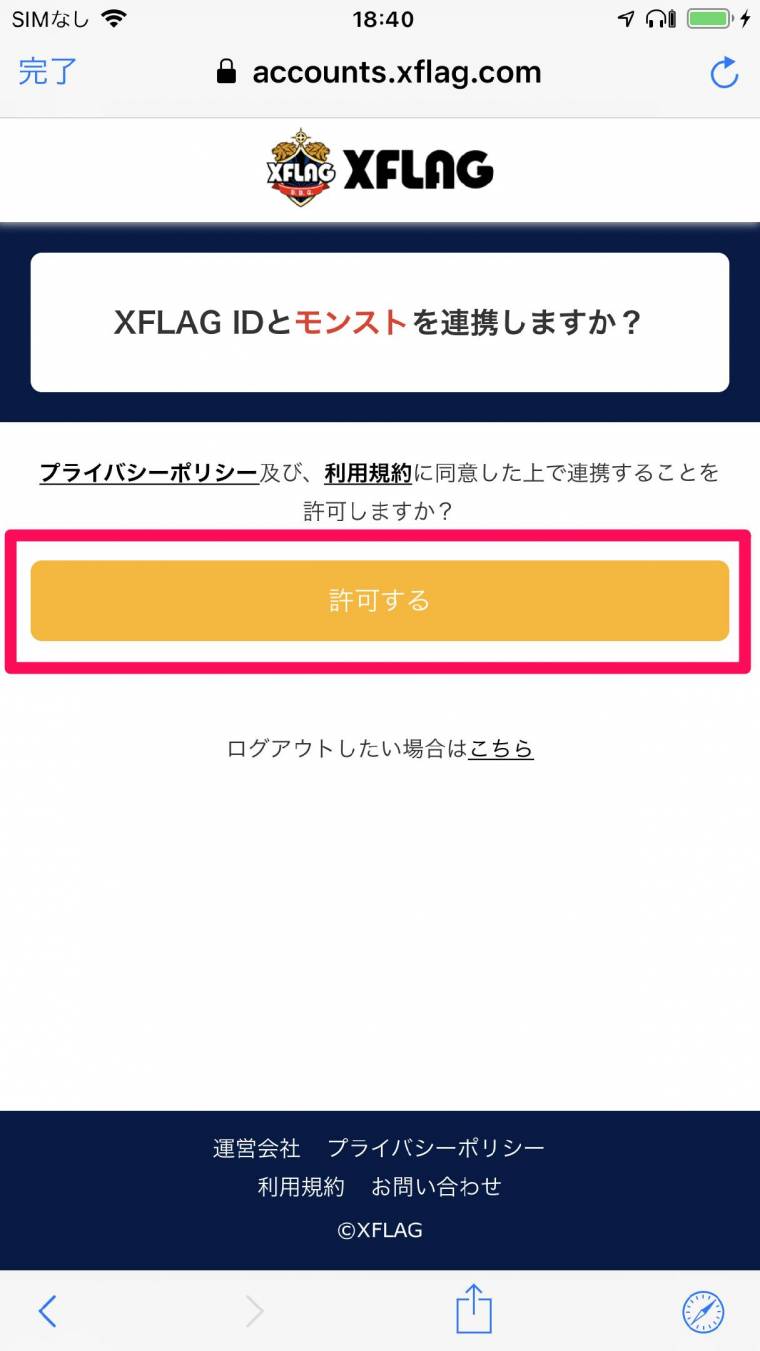Go back with the browser back arrow
760x1351 pixels.
(x=47, y=1310)
